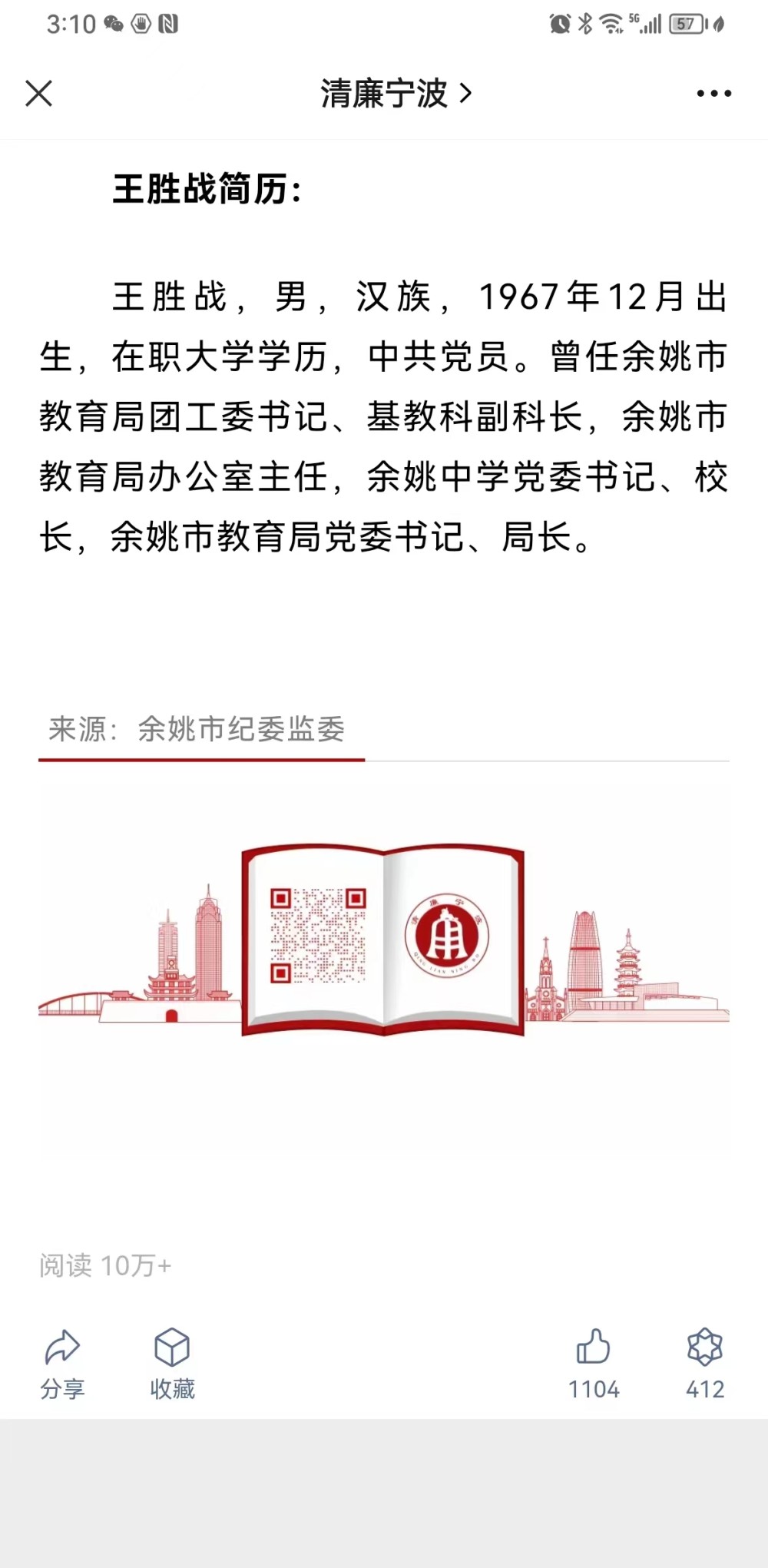This screenshot has width=768, height=1568.
Task: Save the article with 收藏
Action: pyautogui.click(x=172, y=1363)
